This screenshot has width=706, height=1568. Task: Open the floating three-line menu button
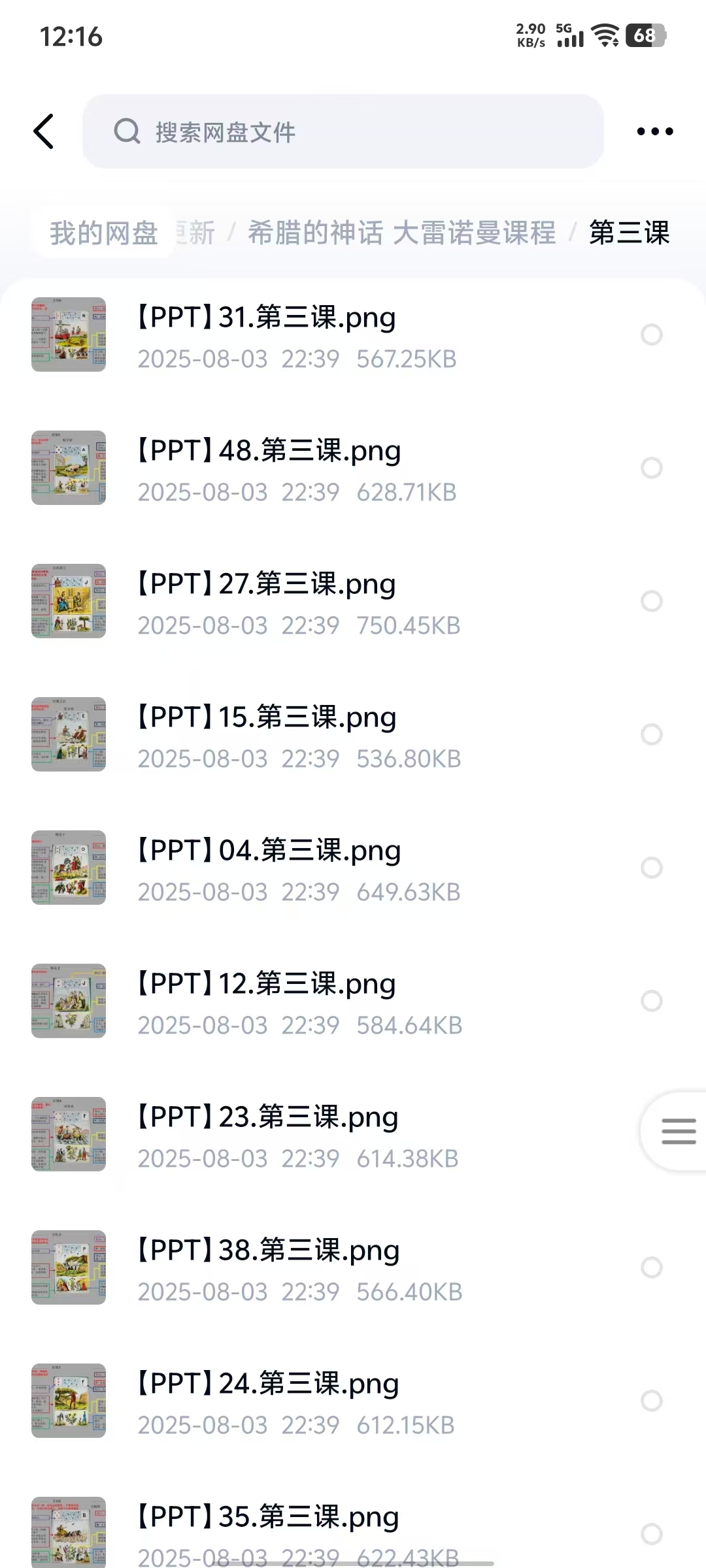click(678, 1132)
